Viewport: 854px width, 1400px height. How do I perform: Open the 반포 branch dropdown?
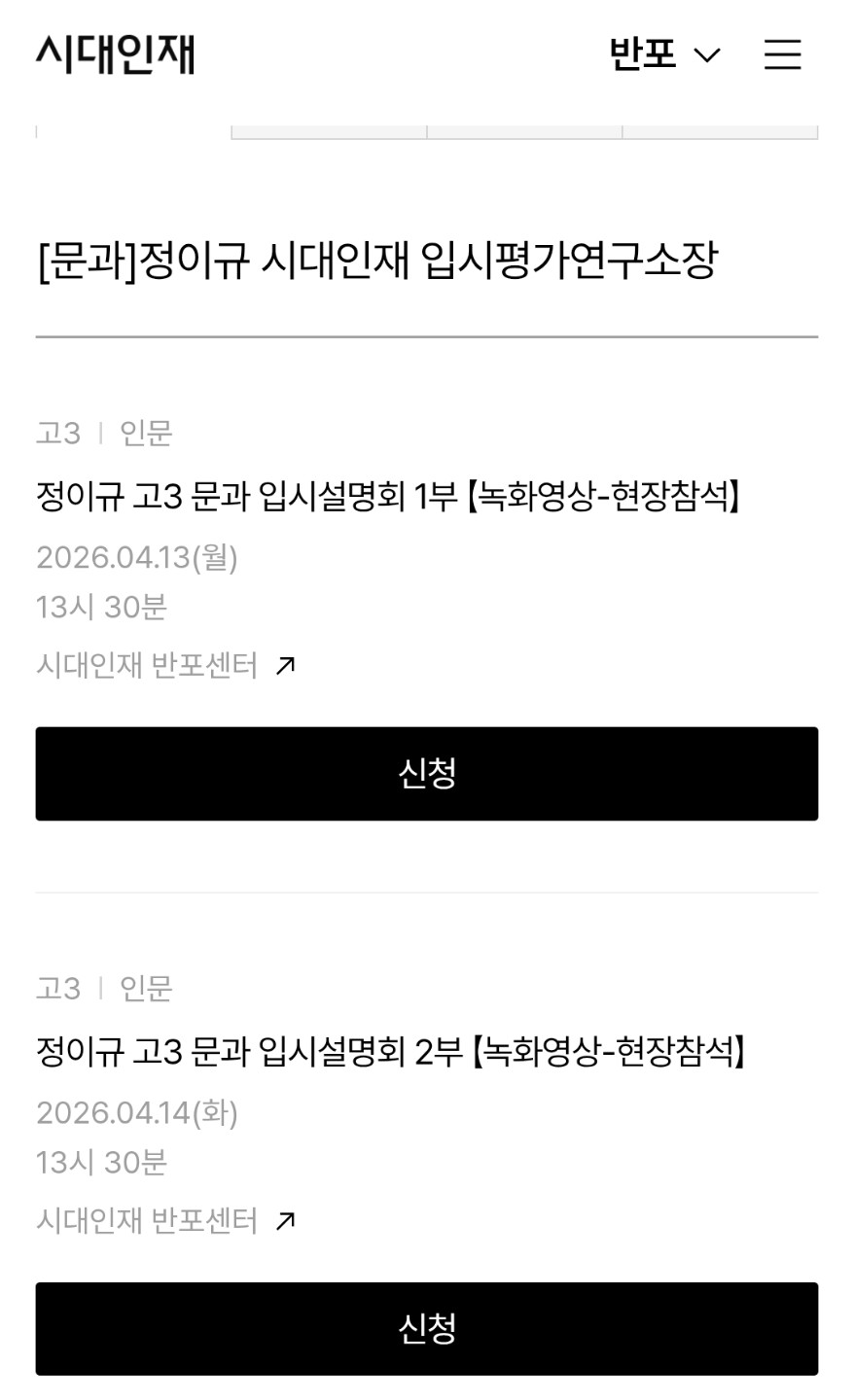pos(664,53)
